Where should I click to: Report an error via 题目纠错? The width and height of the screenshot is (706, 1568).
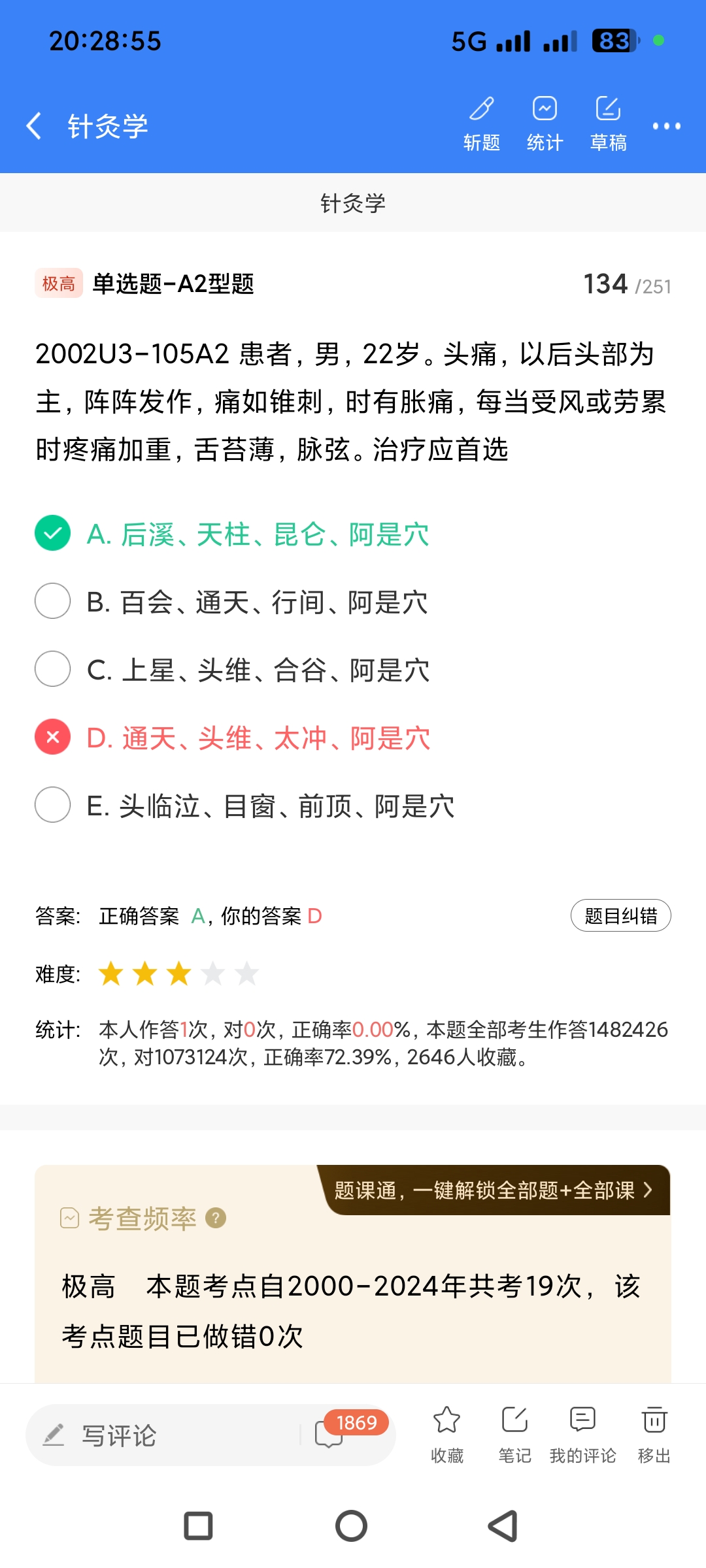[x=620, y=916]
